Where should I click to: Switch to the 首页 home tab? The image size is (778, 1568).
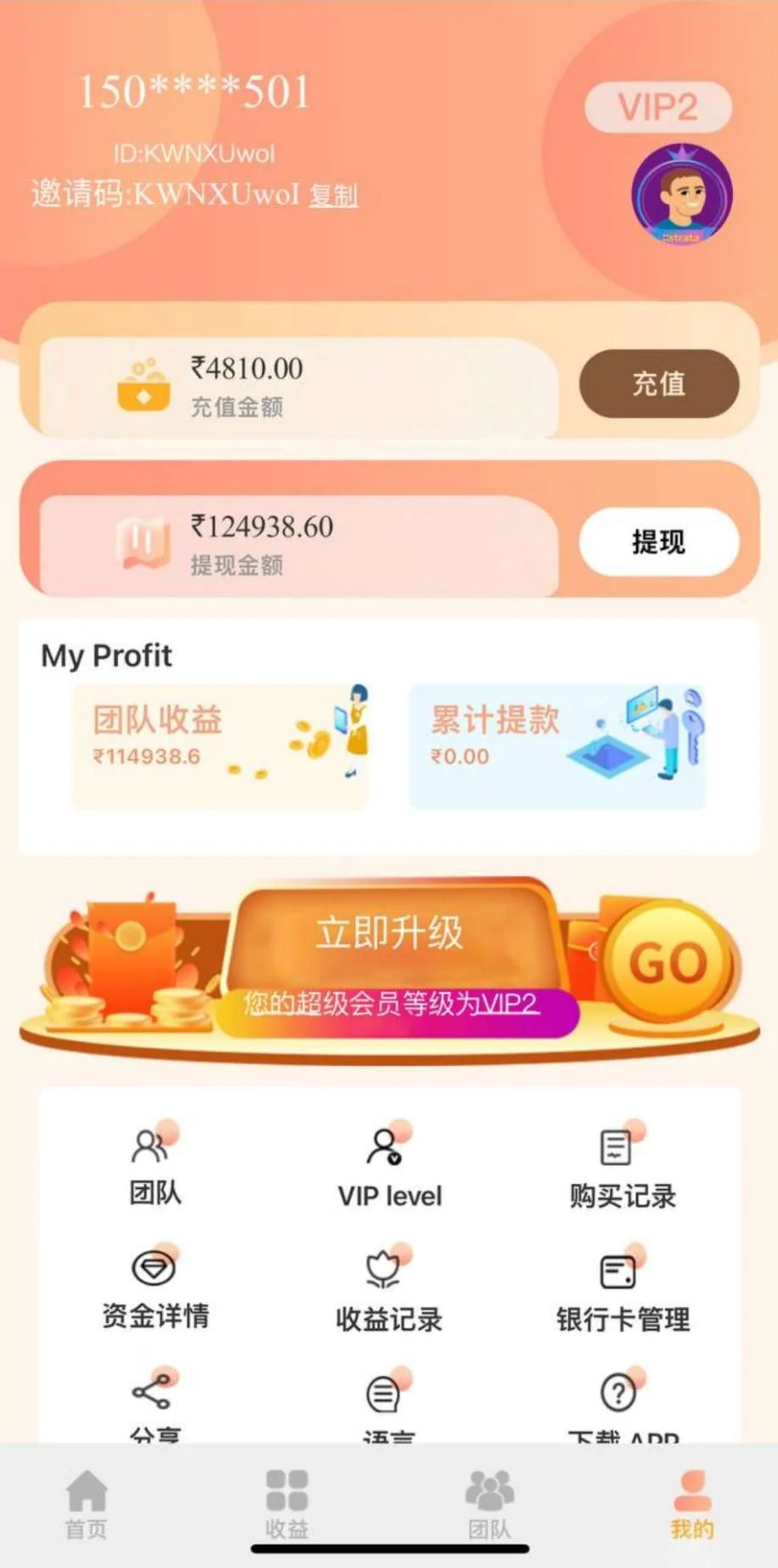[87, 1505]
